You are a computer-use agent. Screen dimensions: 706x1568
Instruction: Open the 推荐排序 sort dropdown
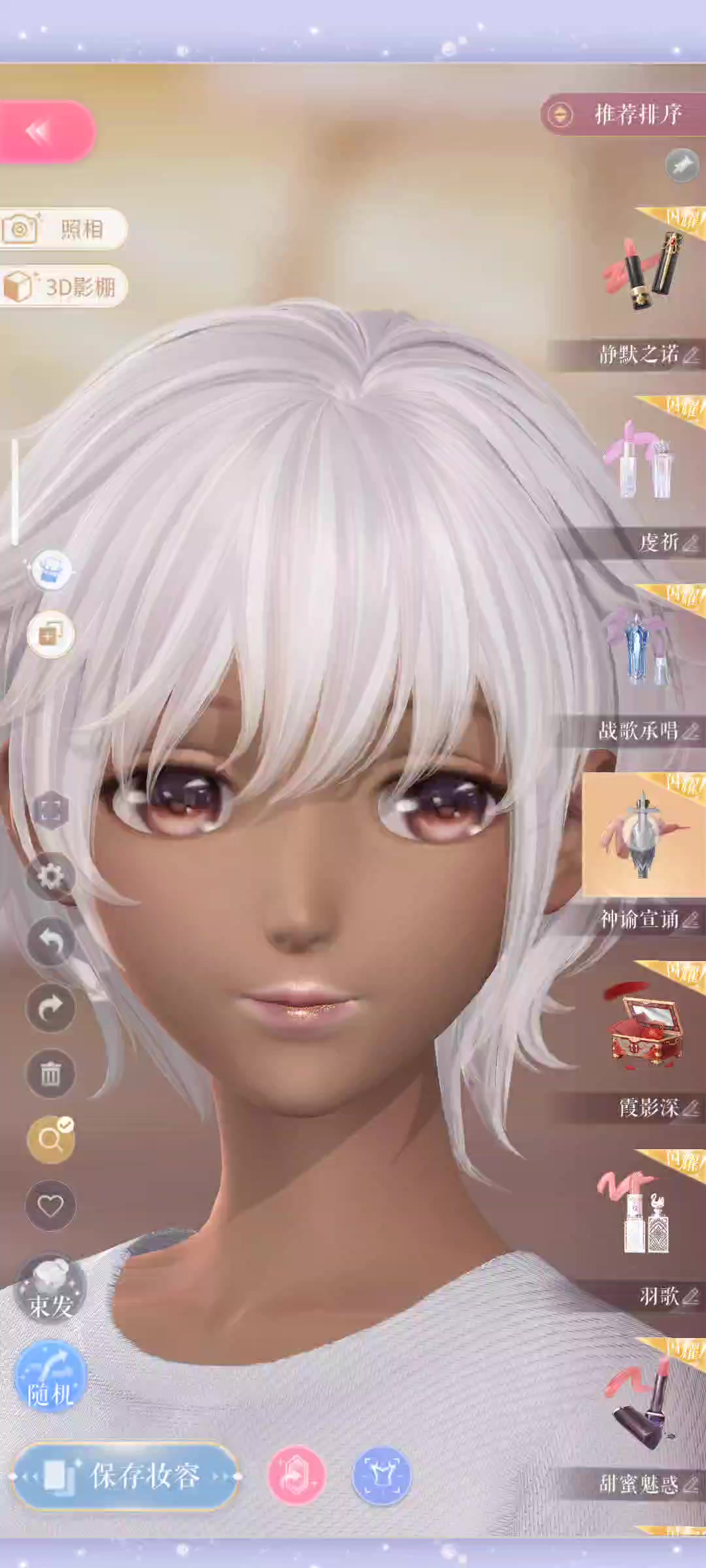pos(622,114)
